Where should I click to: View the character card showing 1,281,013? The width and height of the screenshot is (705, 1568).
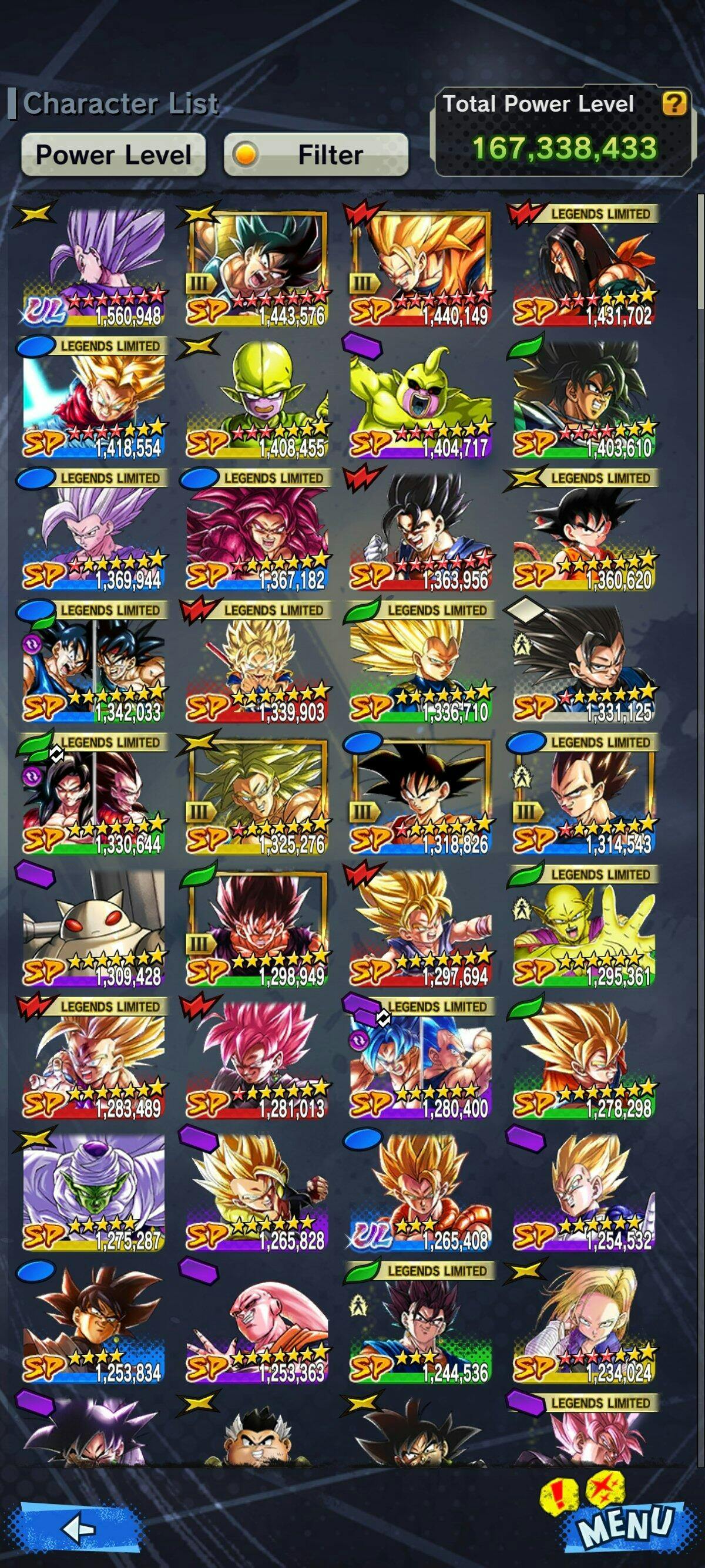(x=257, y=1061)
